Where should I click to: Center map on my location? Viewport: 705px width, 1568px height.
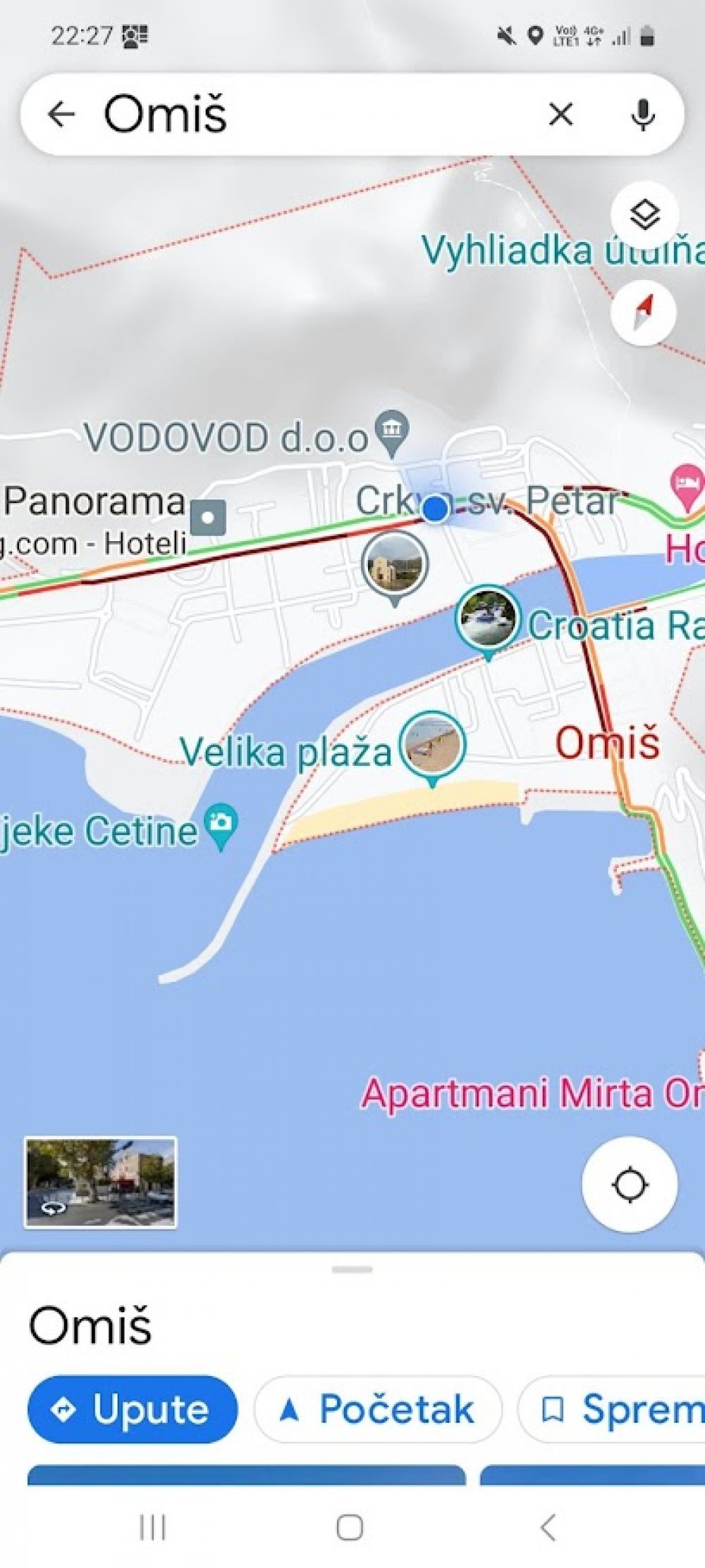click(630, 1184)
